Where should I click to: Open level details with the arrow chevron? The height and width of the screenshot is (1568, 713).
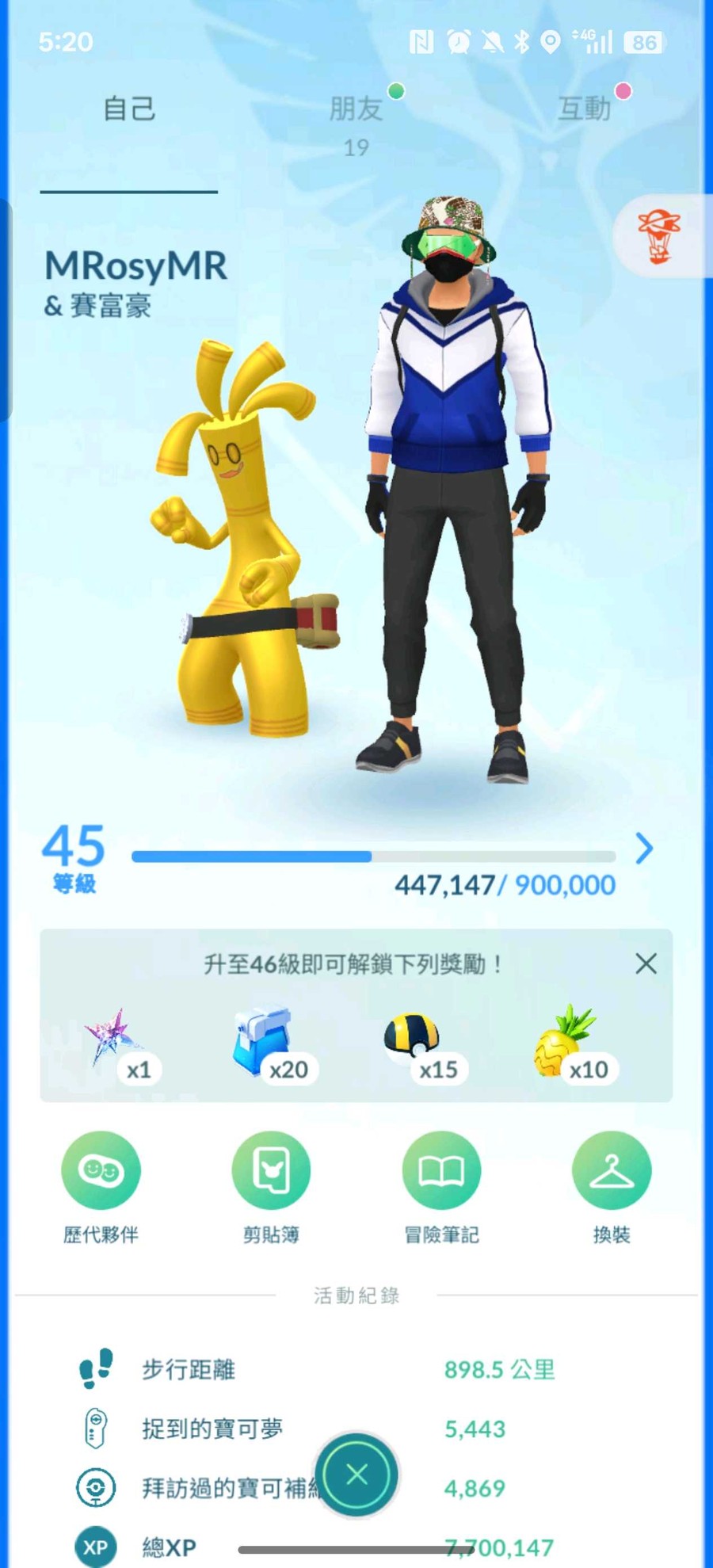point(644,849)
